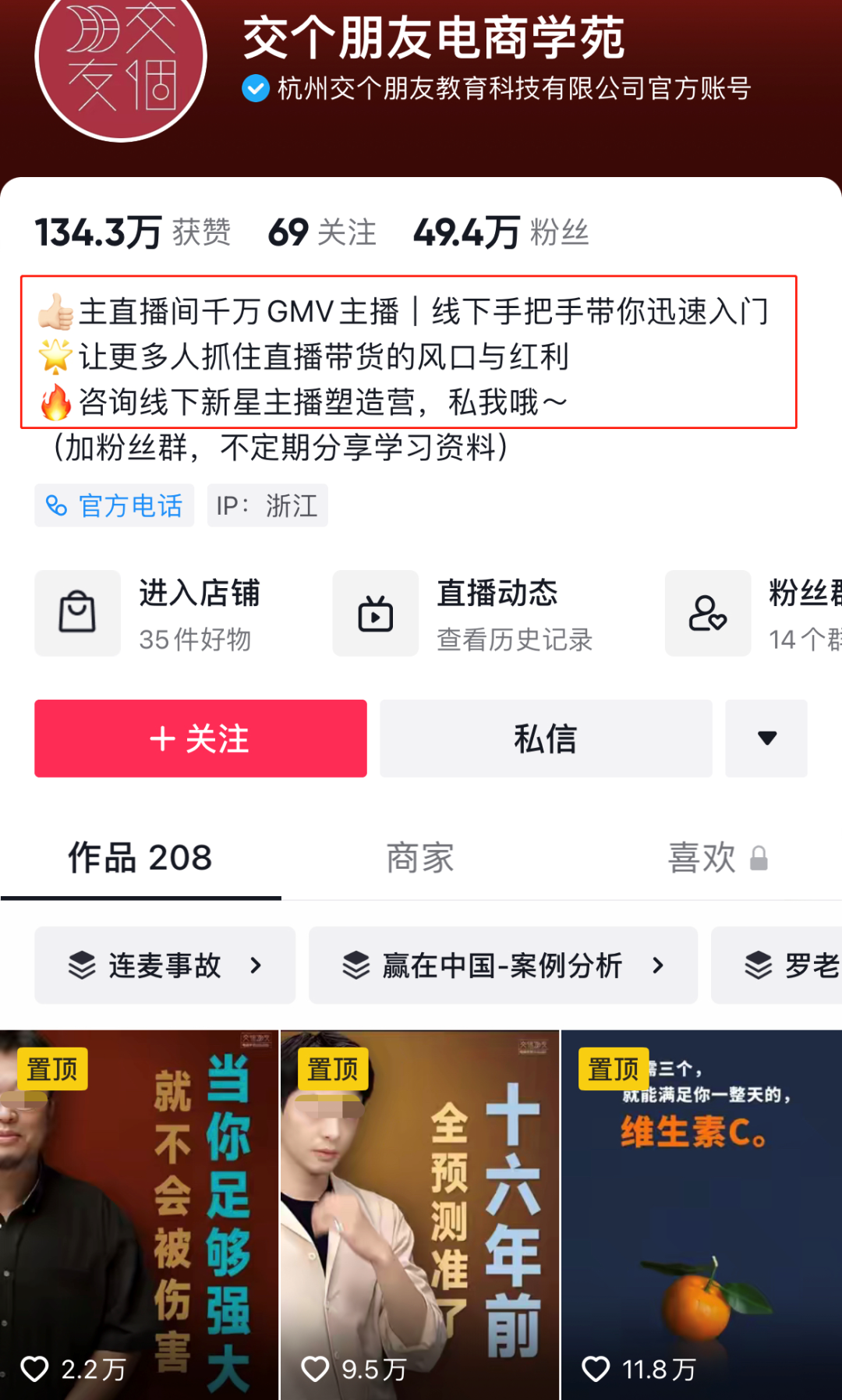This screenshot has height=1400, width=842.
Task: View the 69 关注 following list
Action: click(x=322, y=232)
